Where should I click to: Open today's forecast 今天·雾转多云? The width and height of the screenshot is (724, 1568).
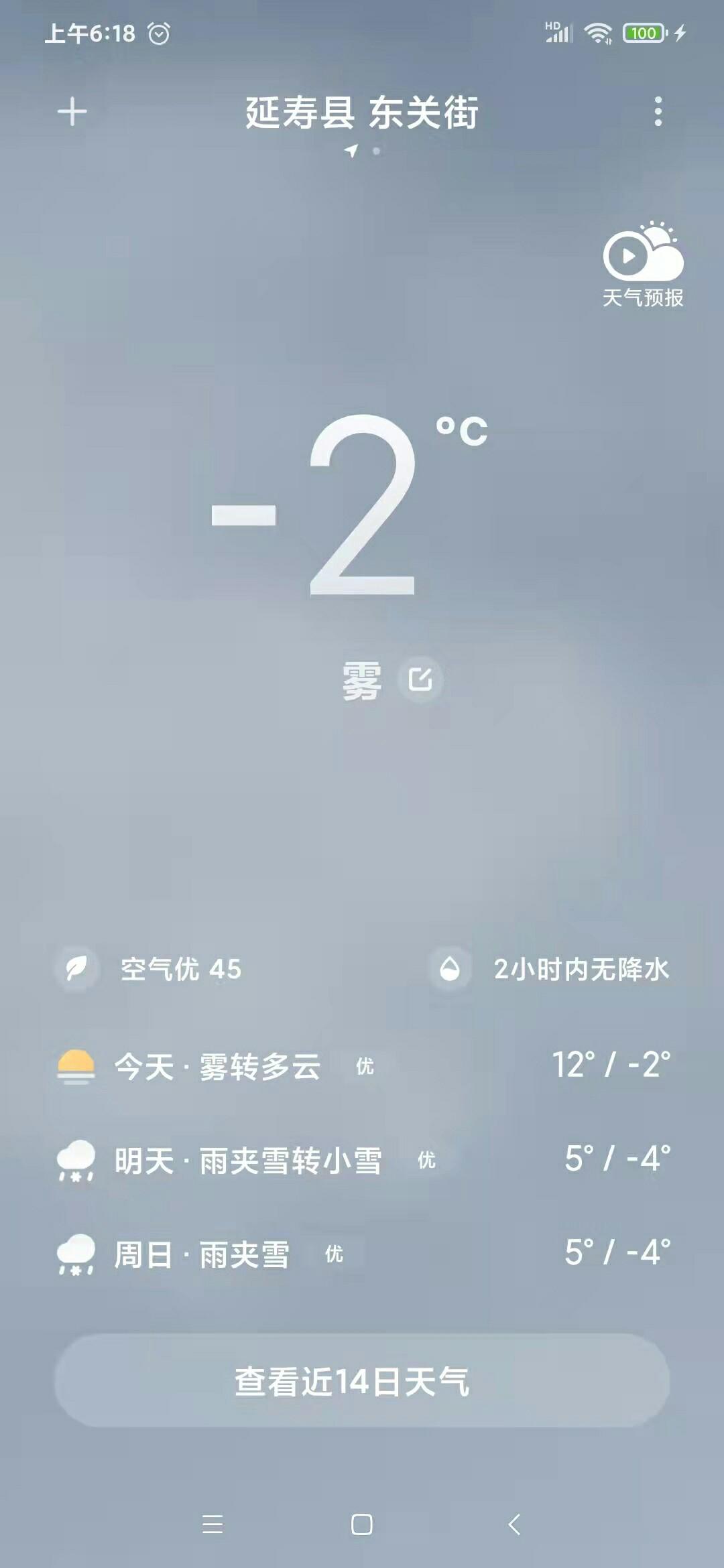pyautogui.click(x=362, y=1065)
